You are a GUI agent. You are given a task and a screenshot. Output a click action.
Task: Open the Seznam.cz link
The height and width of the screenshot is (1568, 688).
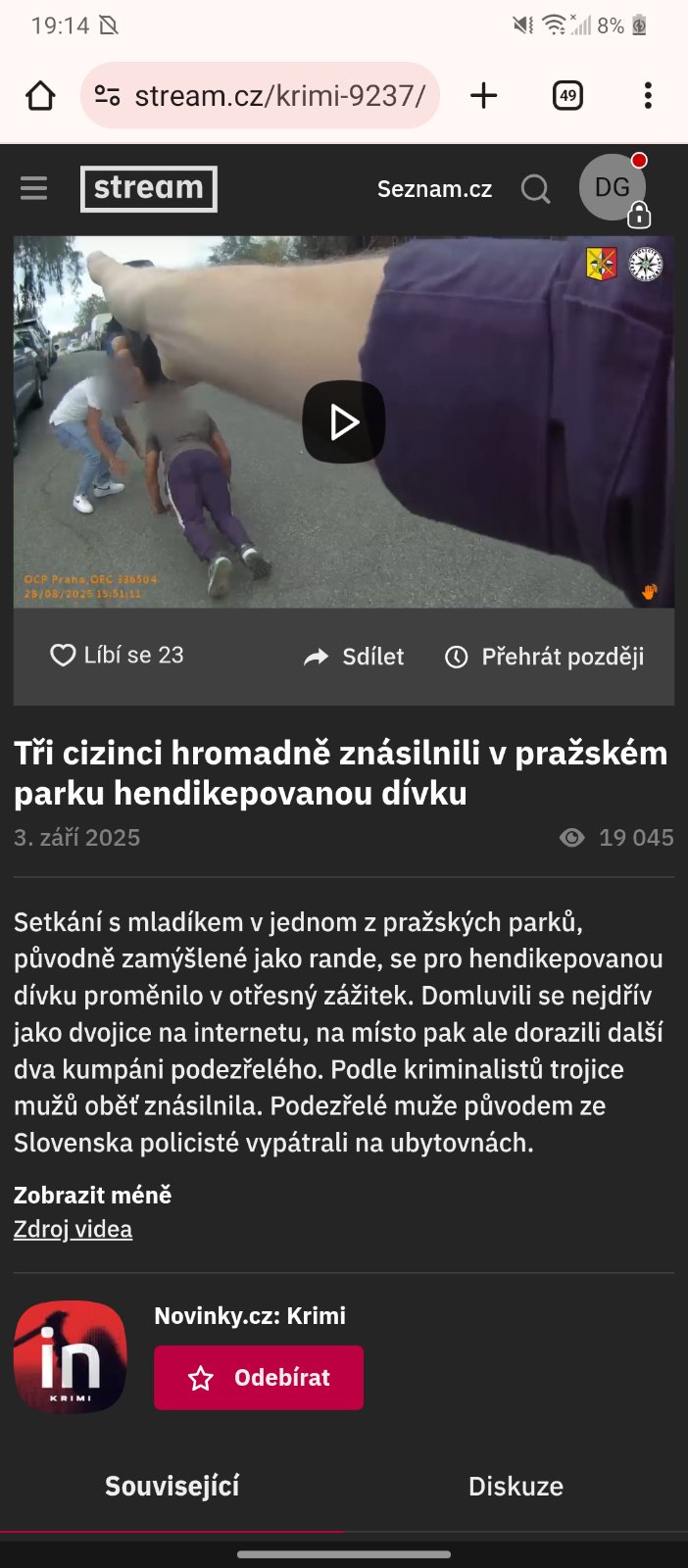pyautogui.click(x=434, y=189)
